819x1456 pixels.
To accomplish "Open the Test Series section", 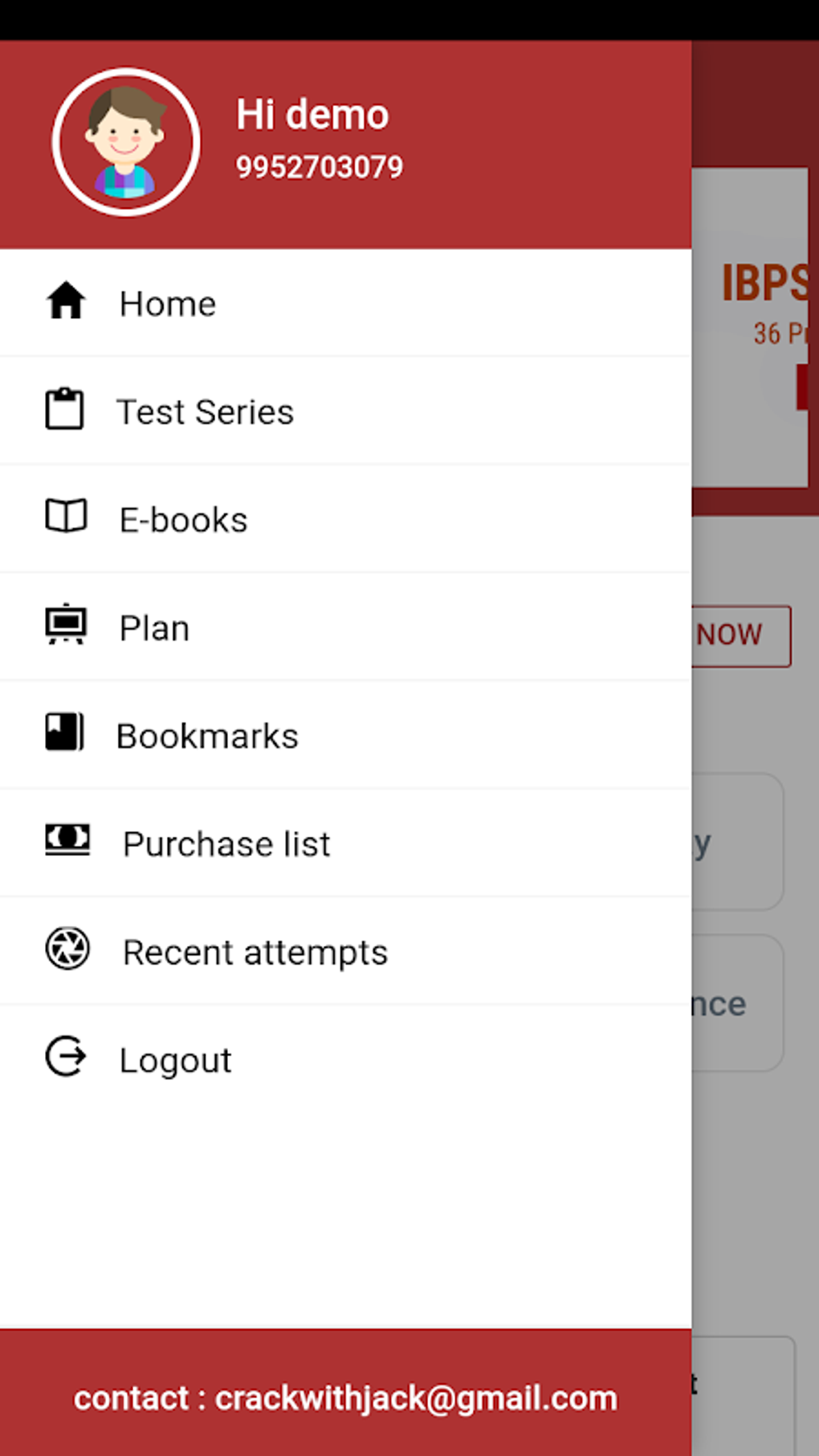I will (205, 412).
